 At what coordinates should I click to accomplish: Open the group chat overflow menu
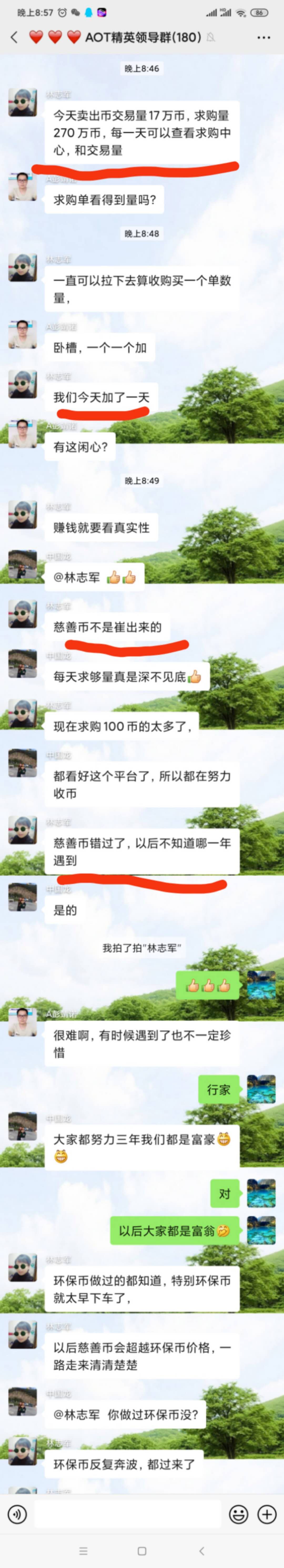(x=263, y=37)
